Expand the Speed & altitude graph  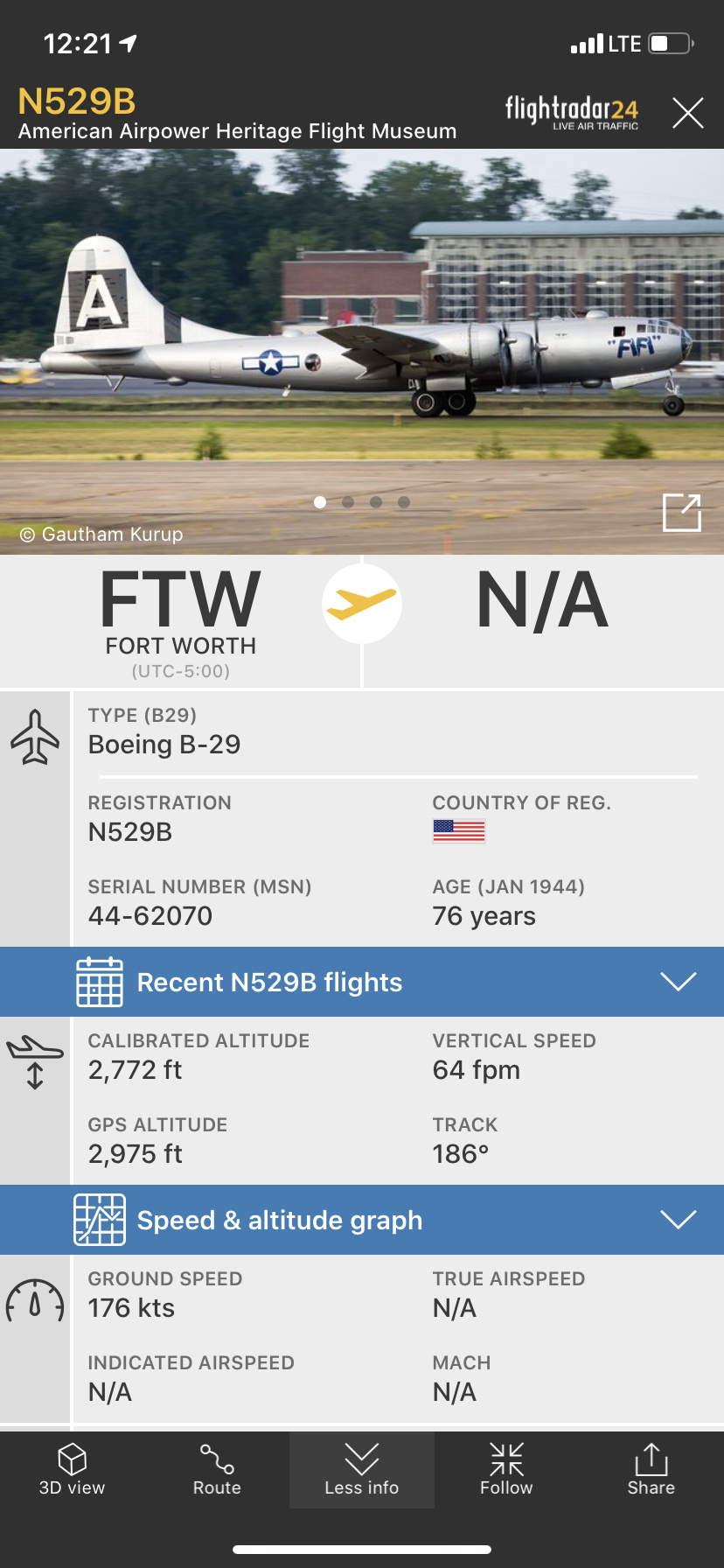coord(678,1220)
